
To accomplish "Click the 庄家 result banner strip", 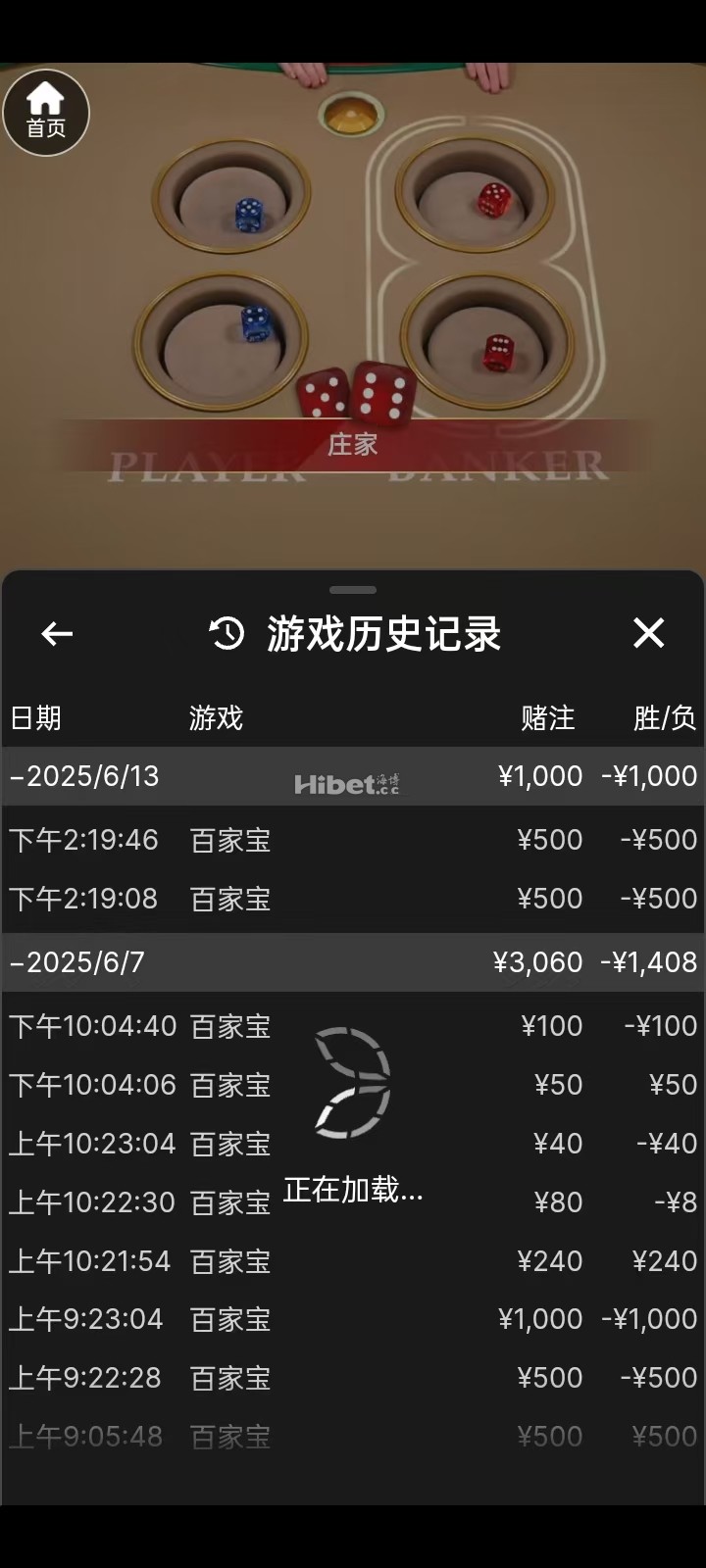I will (x=353, y=444).
